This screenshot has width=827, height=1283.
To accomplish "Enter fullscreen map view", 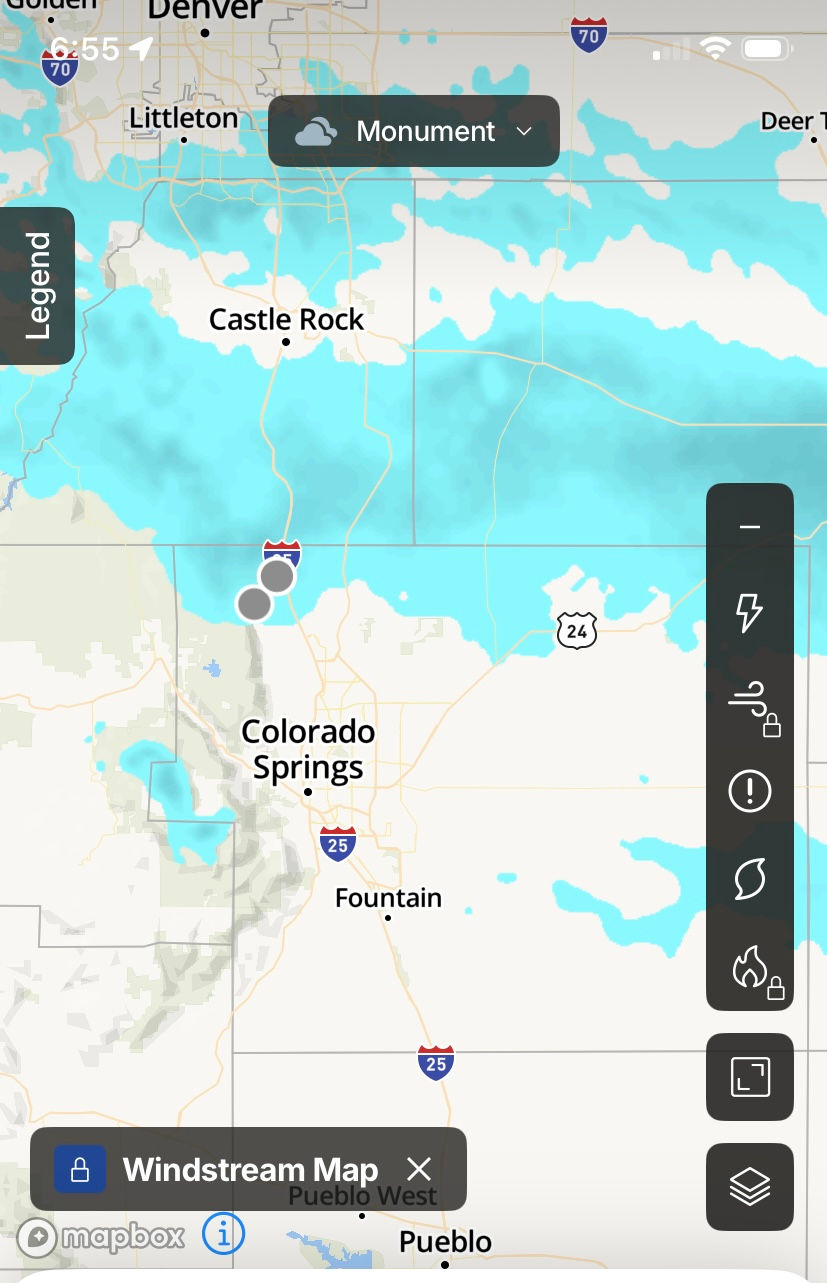I will coord(749,1077).
